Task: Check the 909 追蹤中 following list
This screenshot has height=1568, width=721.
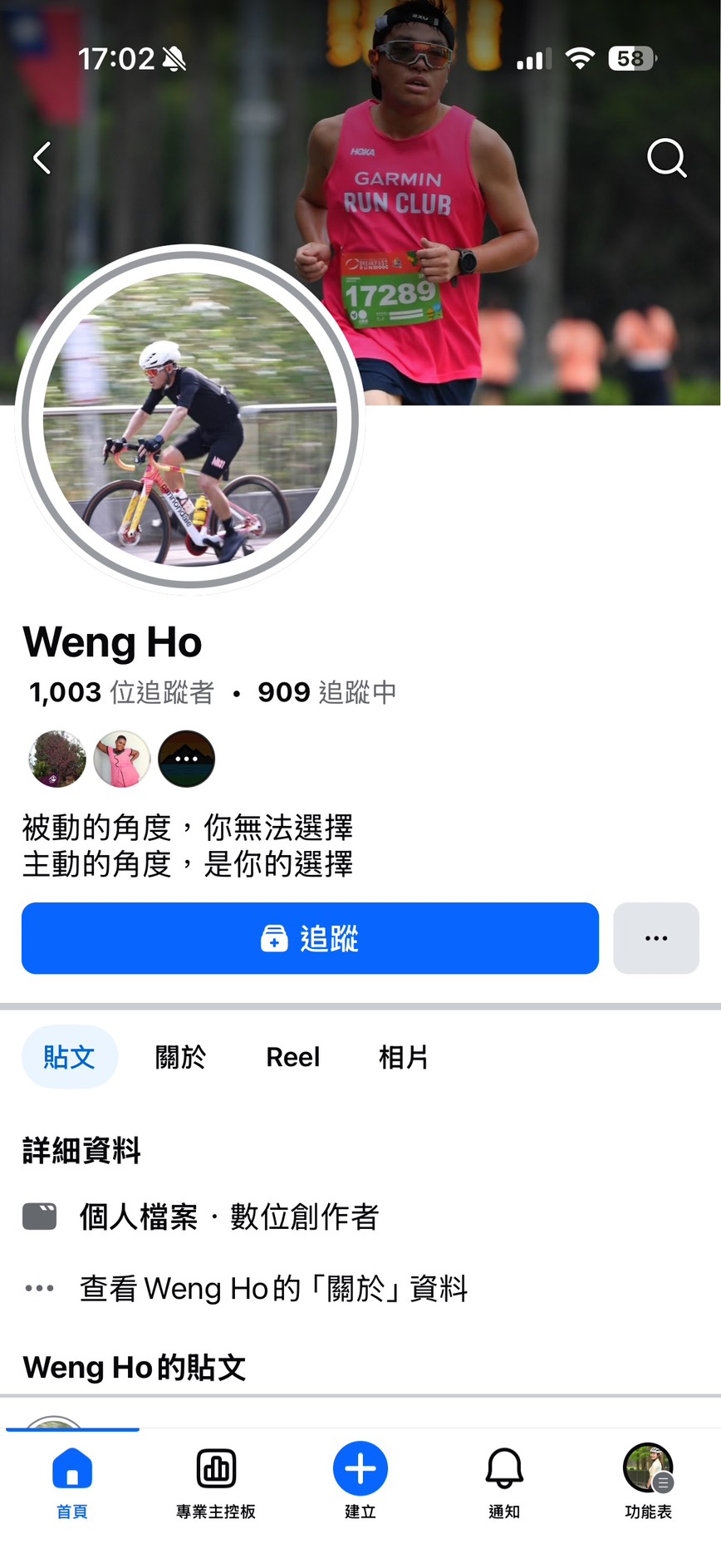Action: pos(328,692)
